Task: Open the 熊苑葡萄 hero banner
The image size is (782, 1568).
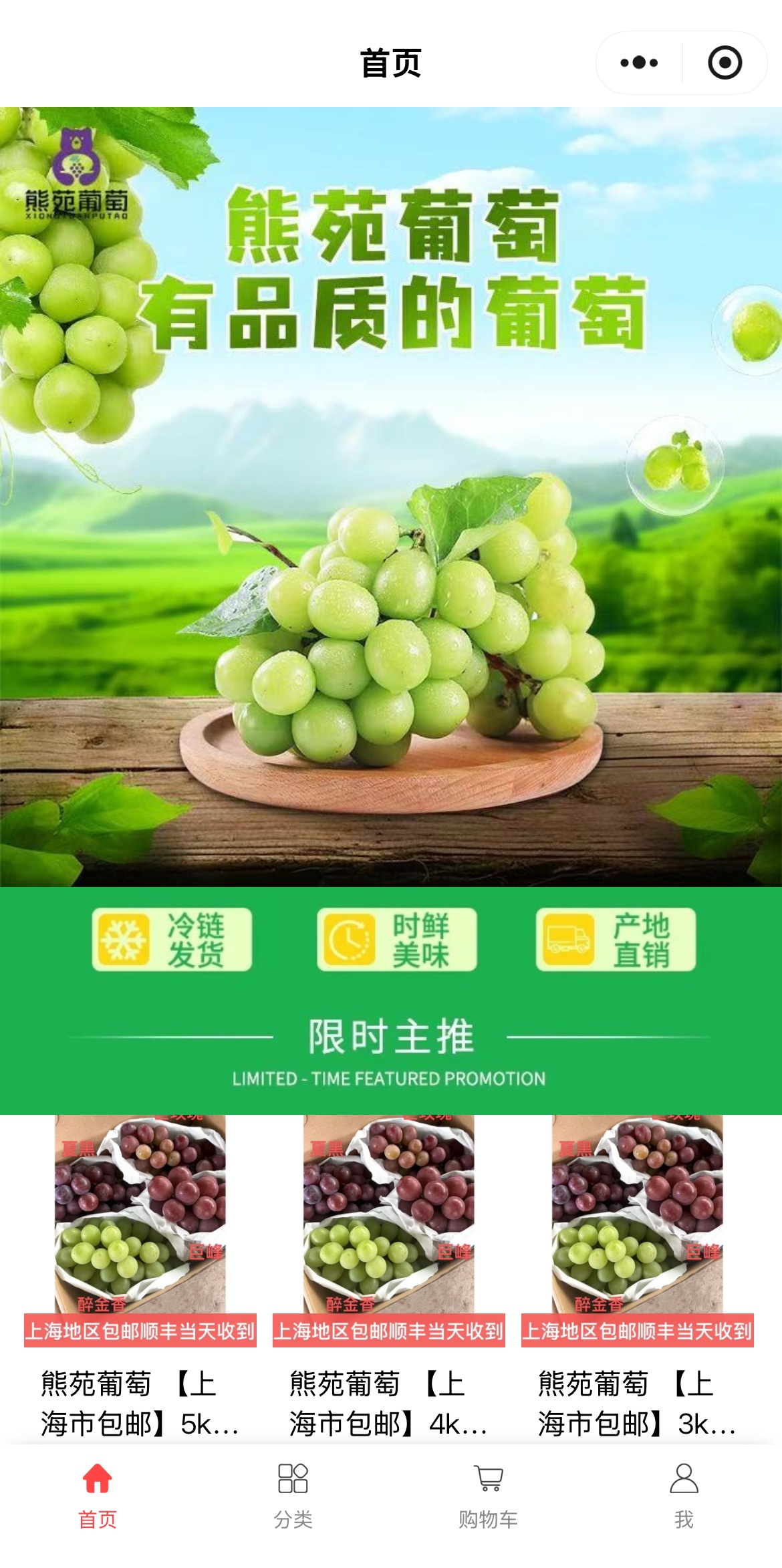Action: click(391, 496)
